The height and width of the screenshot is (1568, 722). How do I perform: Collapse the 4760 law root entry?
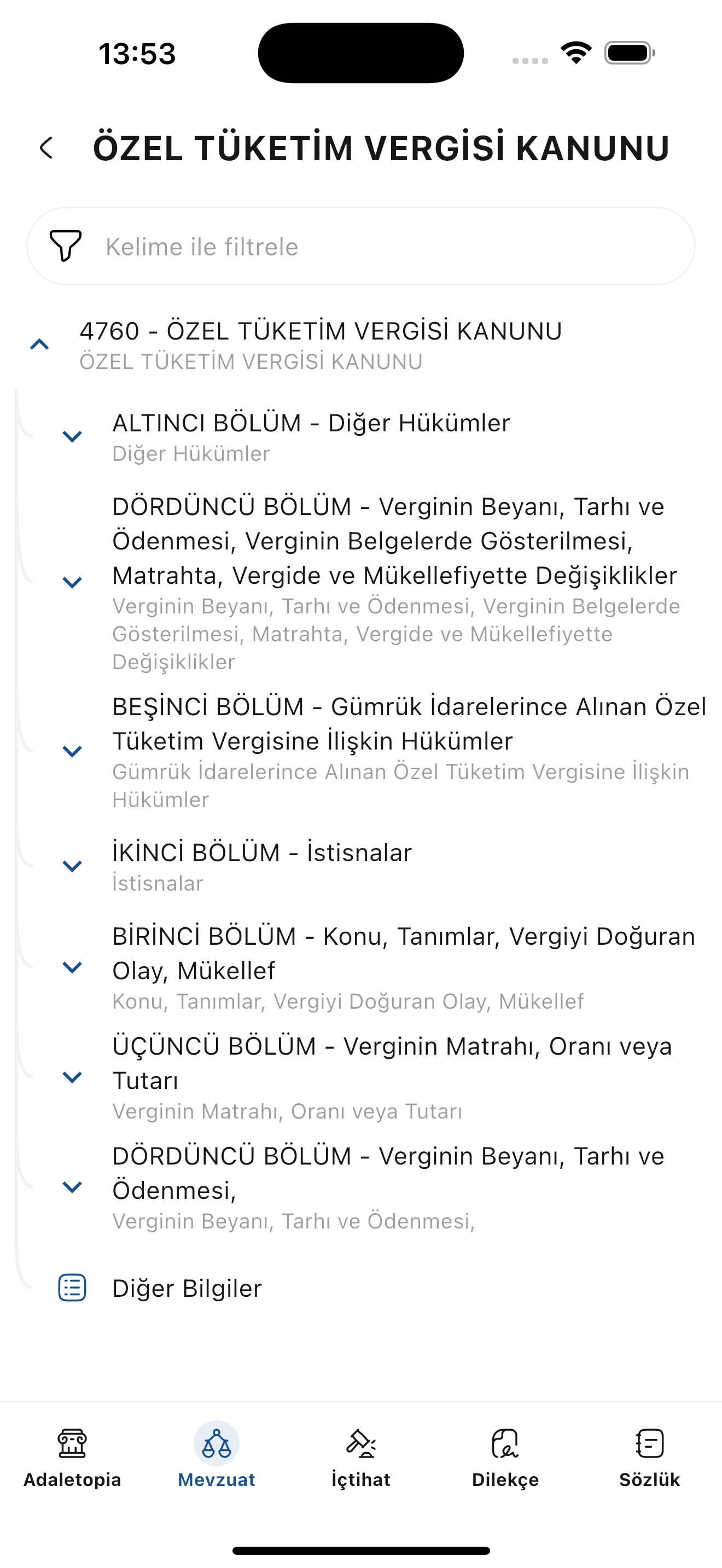39,344
